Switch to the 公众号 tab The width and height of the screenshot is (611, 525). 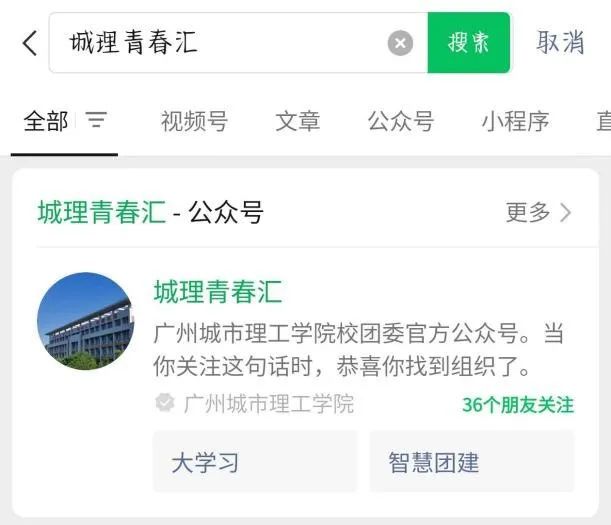(x=400, y=122)
